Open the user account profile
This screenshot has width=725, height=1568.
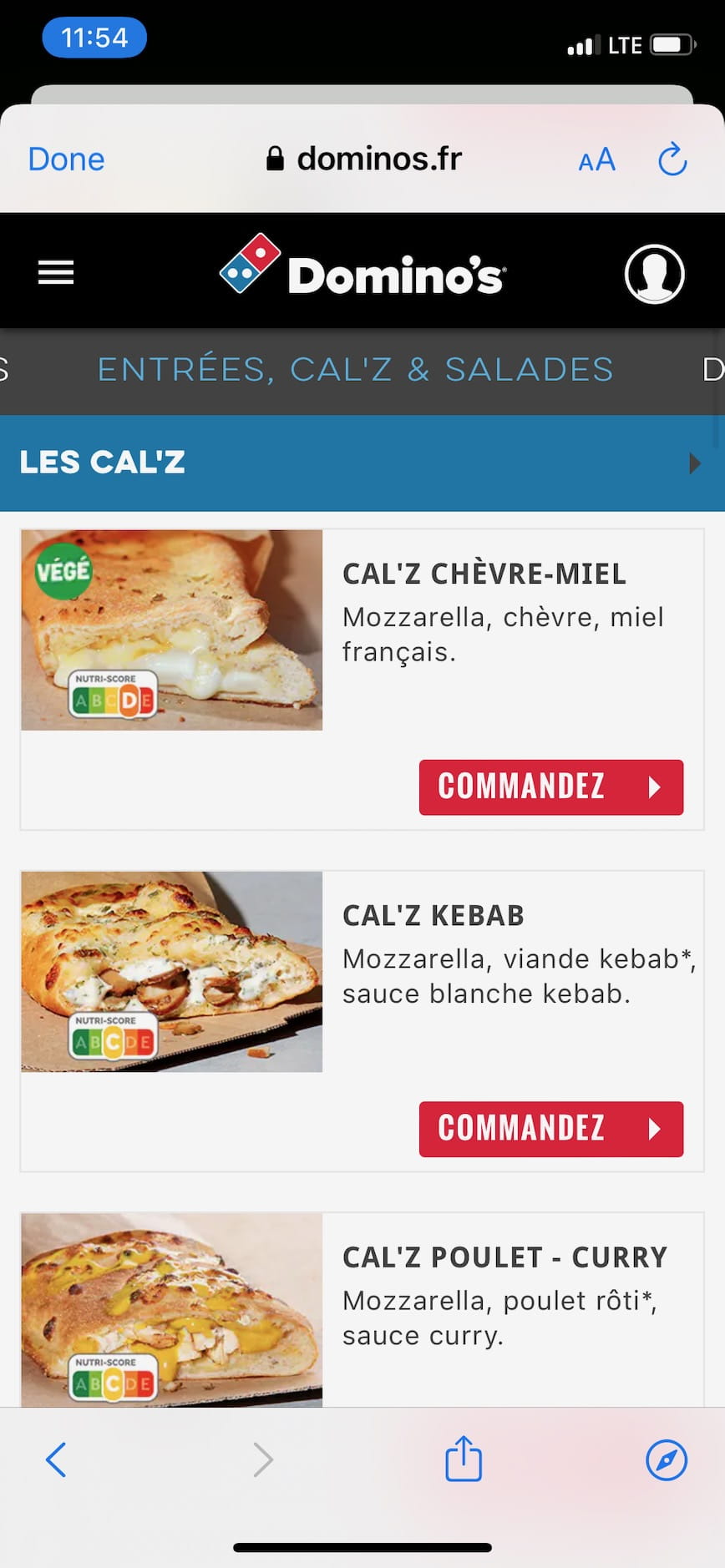[x=654, y=273]
